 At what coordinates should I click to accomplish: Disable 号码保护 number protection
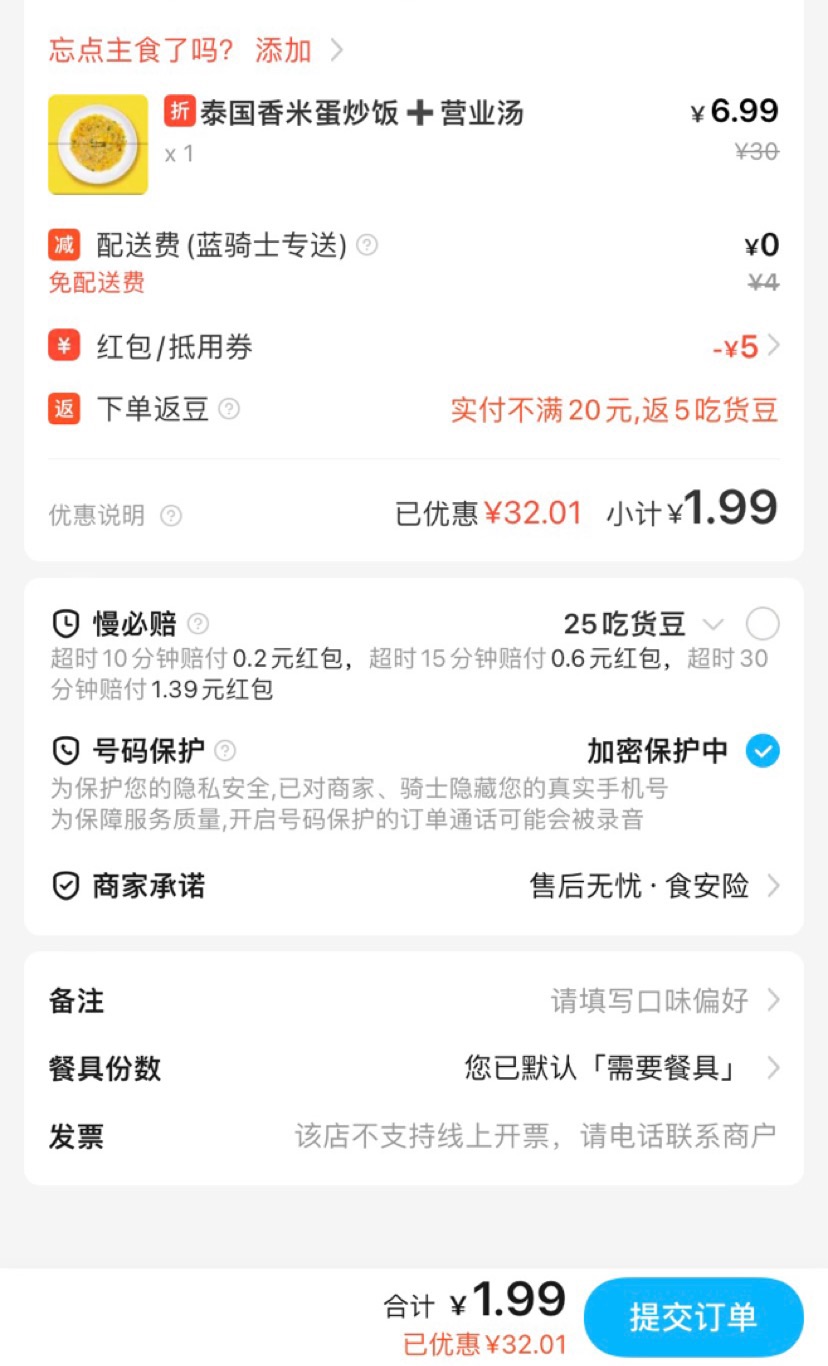762,751
